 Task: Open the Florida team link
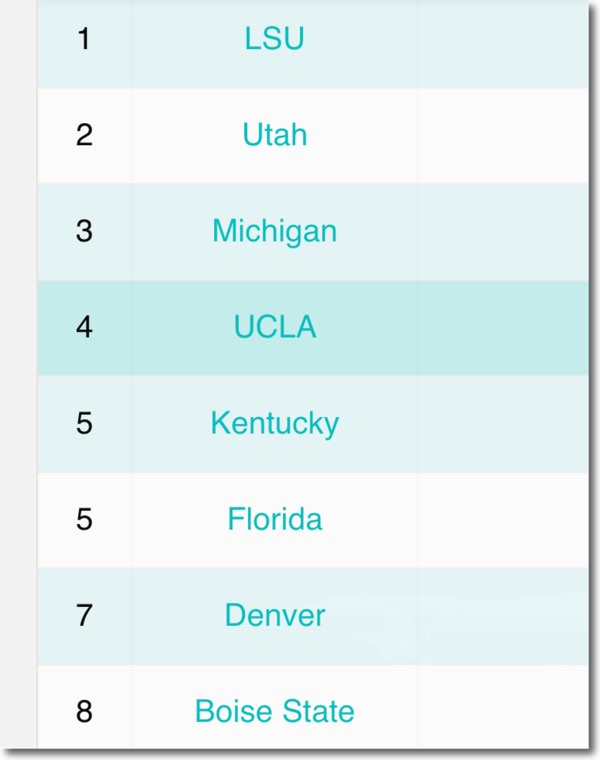[x=274, y=519]
